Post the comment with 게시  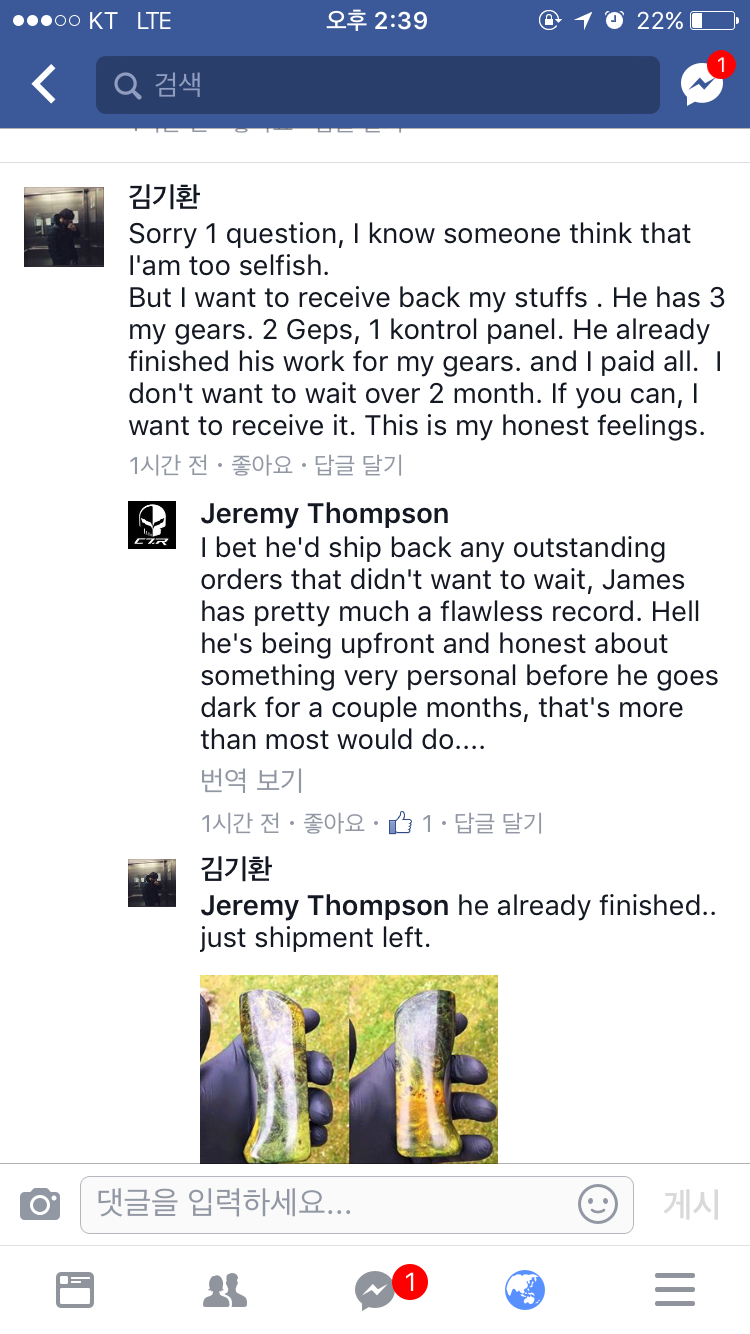tap(691, 1204)
